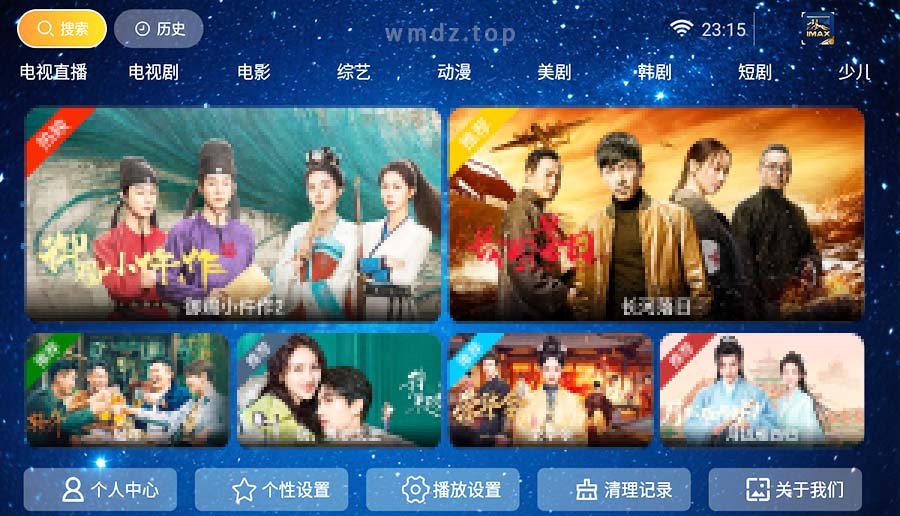
Task: Switch to 美剧 tab
Action: [554, 72]
